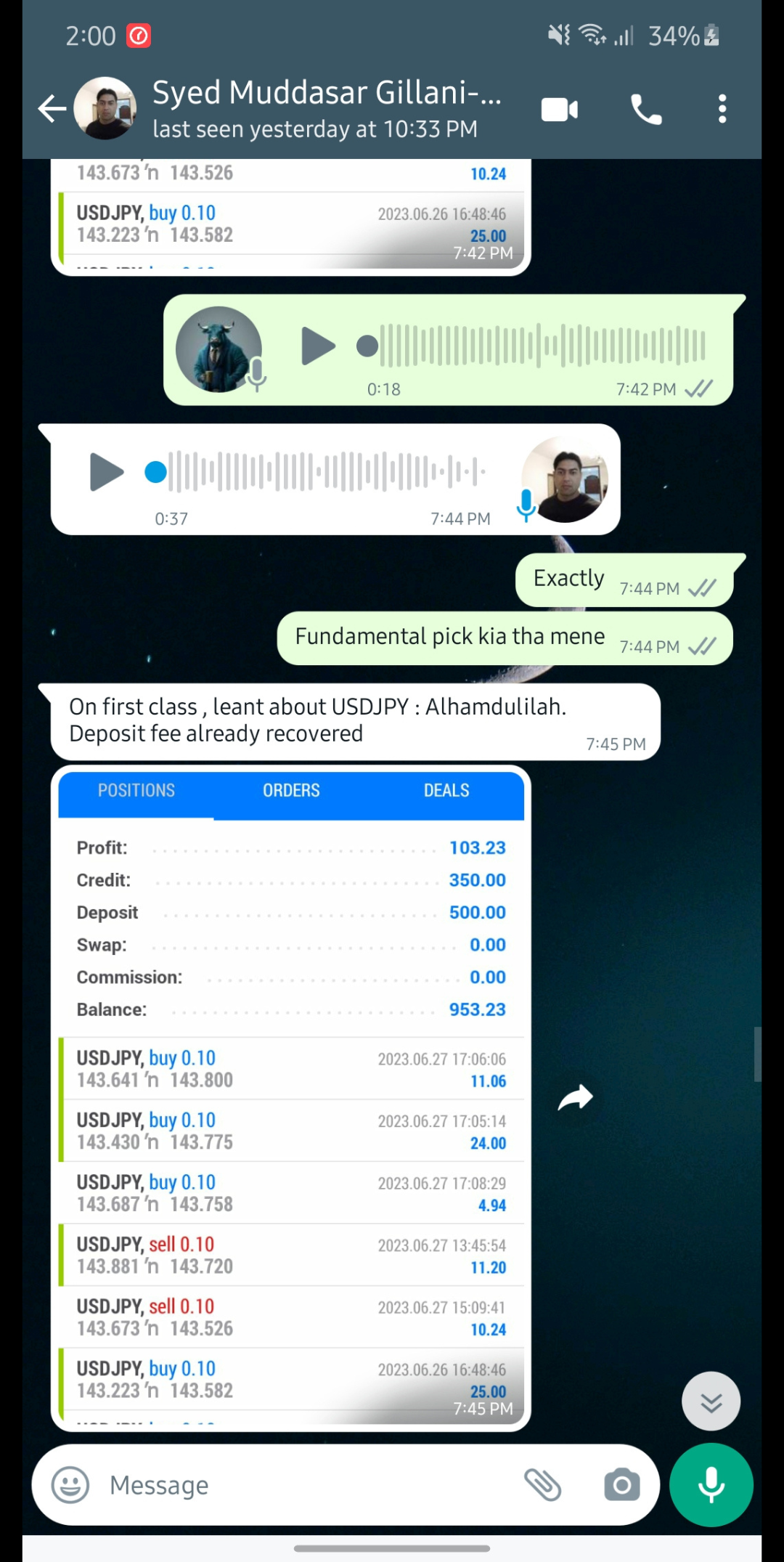Open the attachment paperclip menu

[543, 1484]
